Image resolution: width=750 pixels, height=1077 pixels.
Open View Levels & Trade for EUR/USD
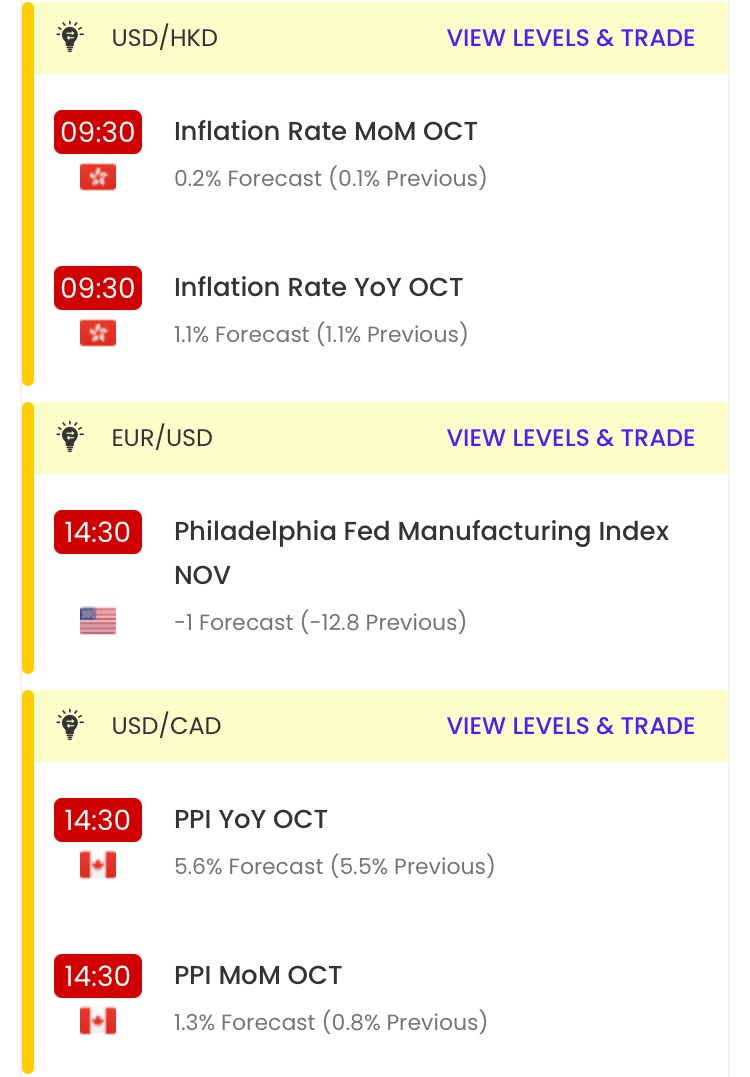pyautogui.click(x=570, y=438)
